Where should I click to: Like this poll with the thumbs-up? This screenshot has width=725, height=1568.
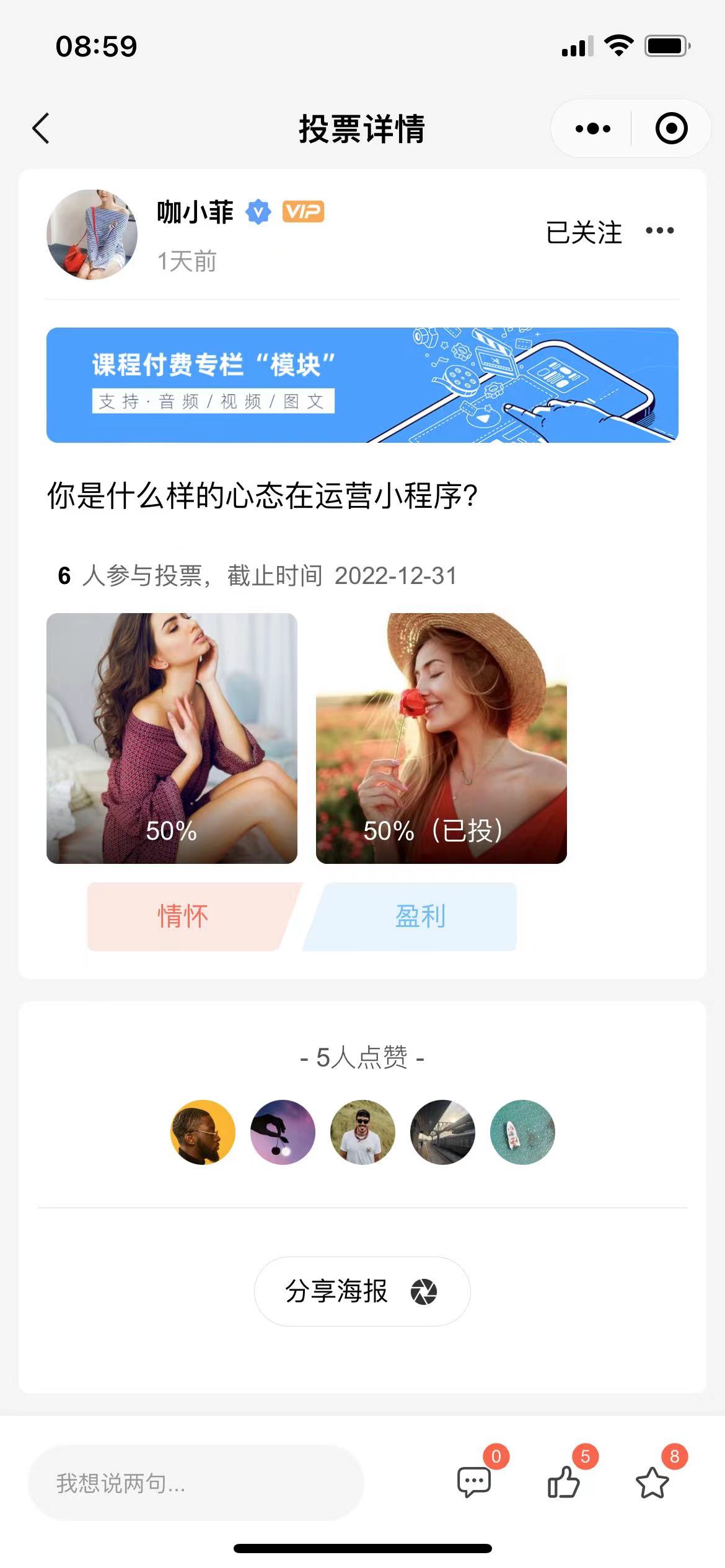[563, 1482]
